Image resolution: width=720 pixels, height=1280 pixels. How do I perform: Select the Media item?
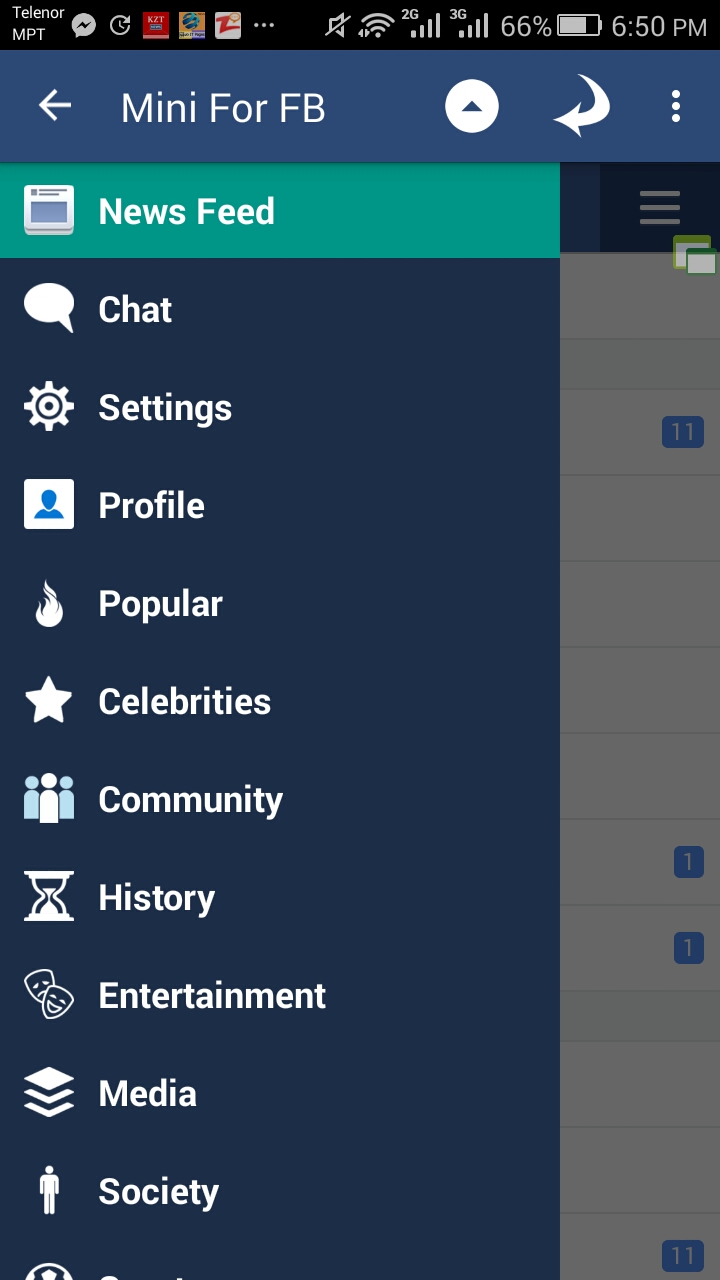(280, 1093)
